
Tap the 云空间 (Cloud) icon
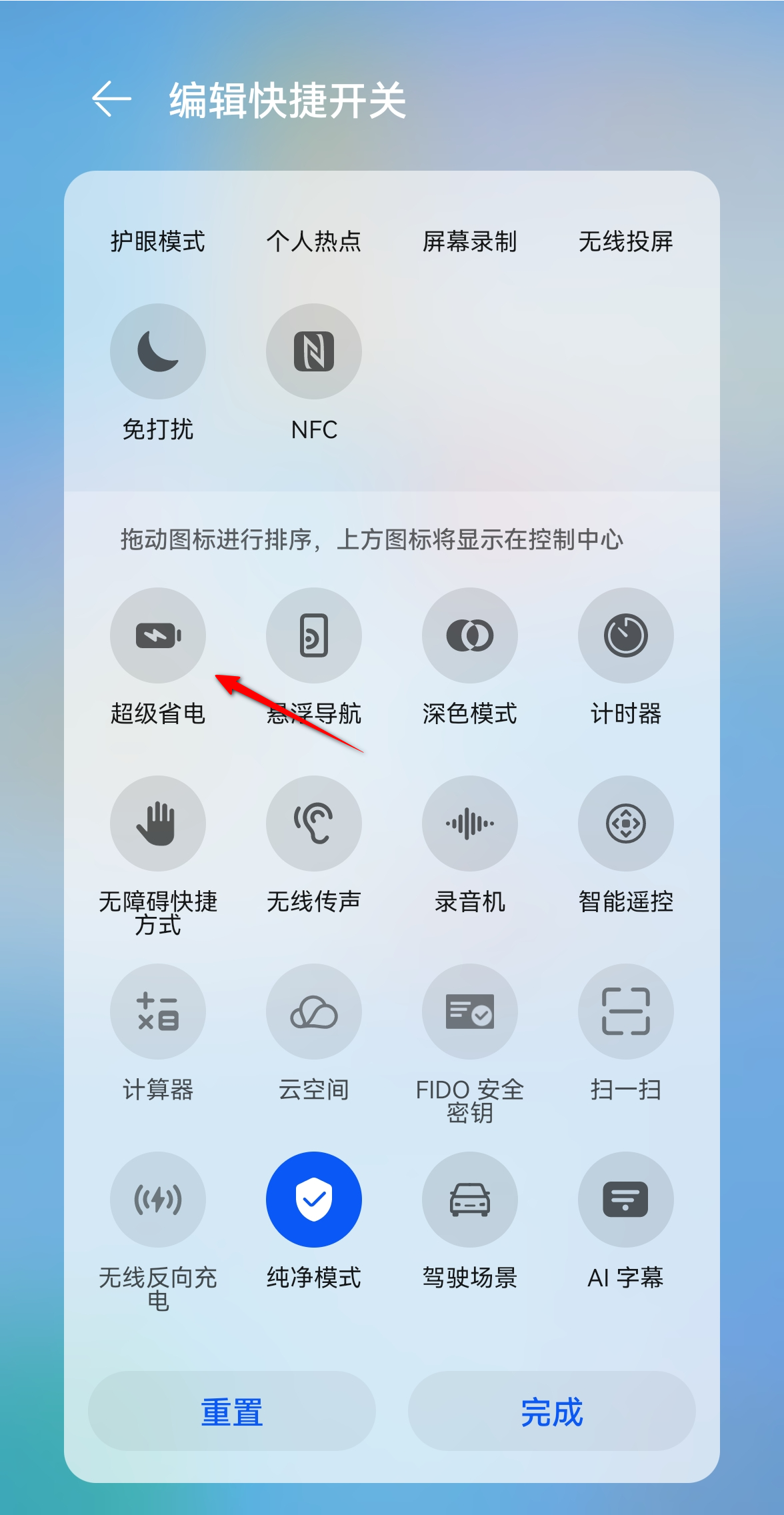314,1012
